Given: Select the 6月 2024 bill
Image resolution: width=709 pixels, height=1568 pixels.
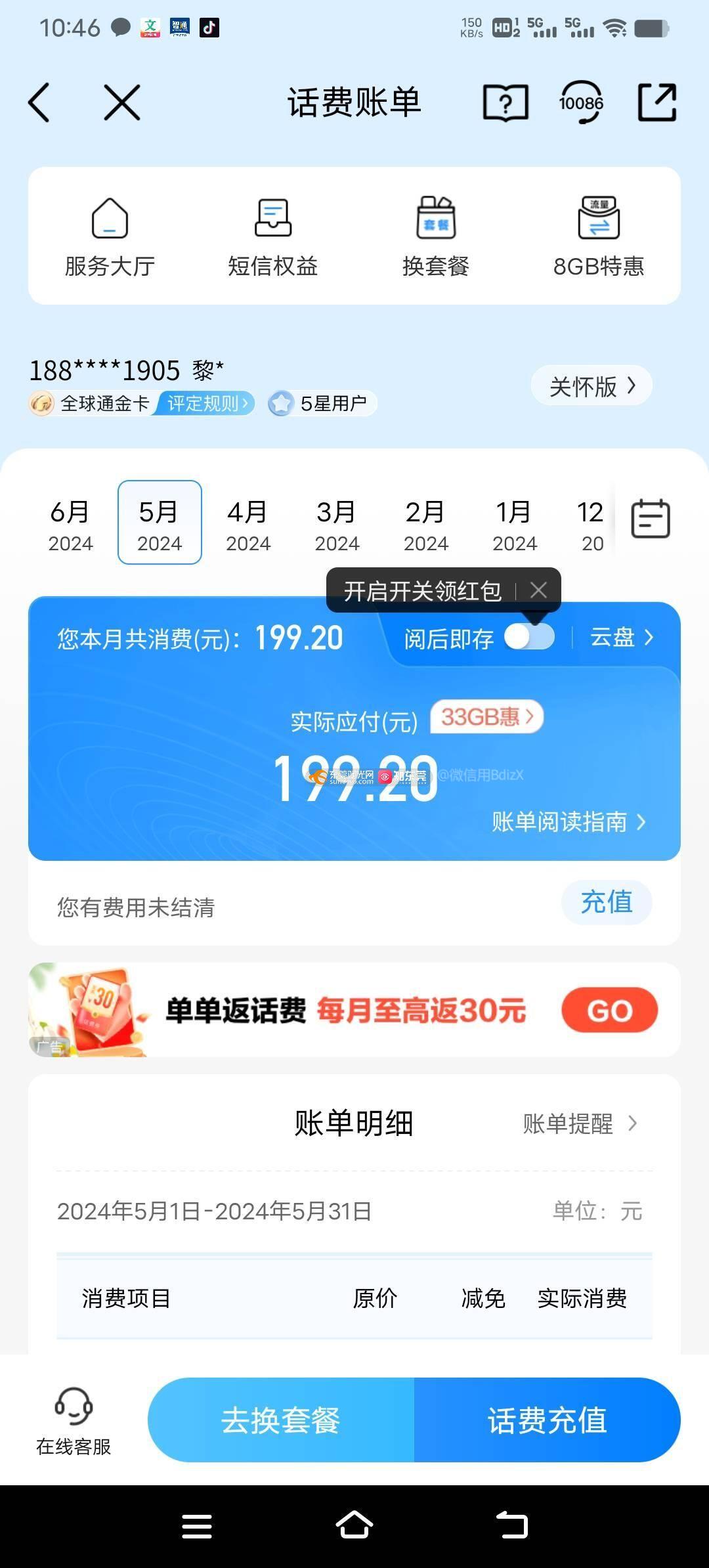Looking at the screenshot, I should click(70, 523).
